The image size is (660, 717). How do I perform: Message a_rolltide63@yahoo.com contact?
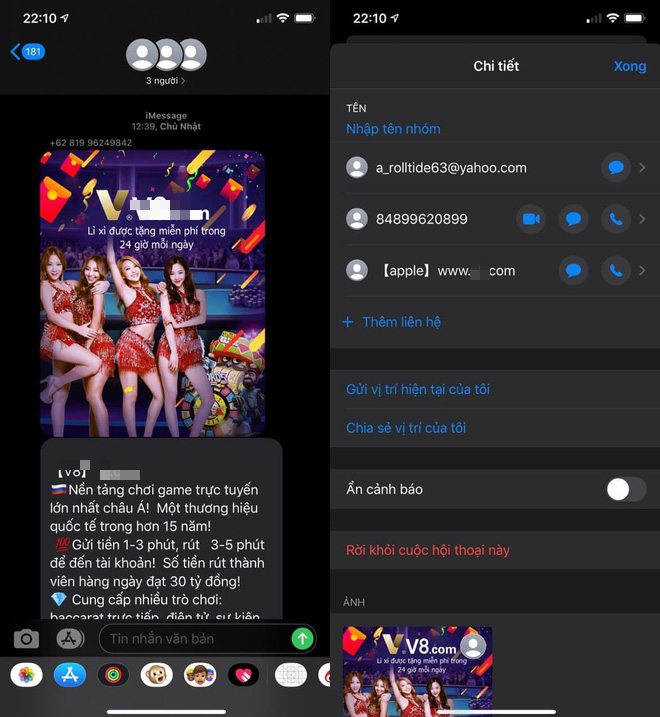tap(616, 168)
